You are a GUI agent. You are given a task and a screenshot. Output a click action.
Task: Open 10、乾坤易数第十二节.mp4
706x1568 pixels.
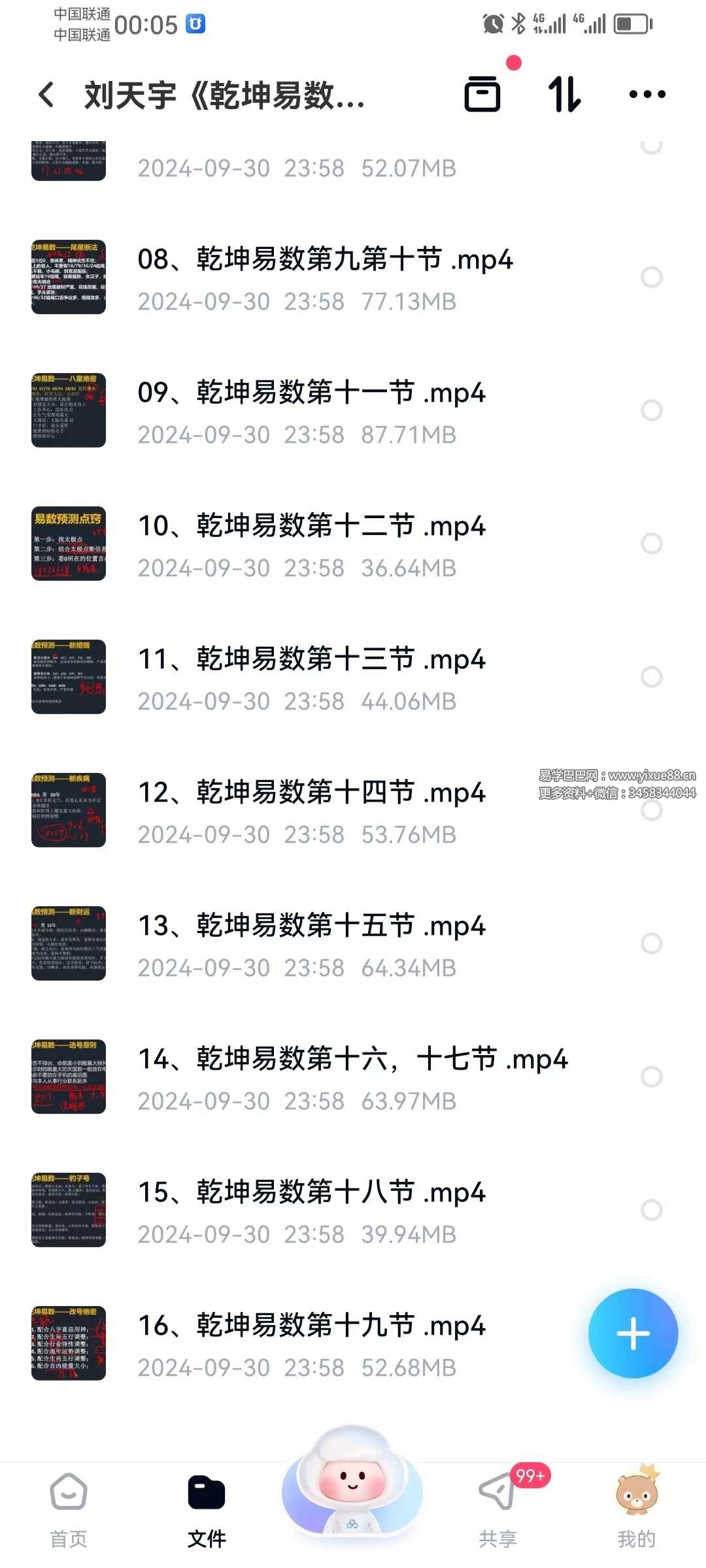tap(311, 527)
